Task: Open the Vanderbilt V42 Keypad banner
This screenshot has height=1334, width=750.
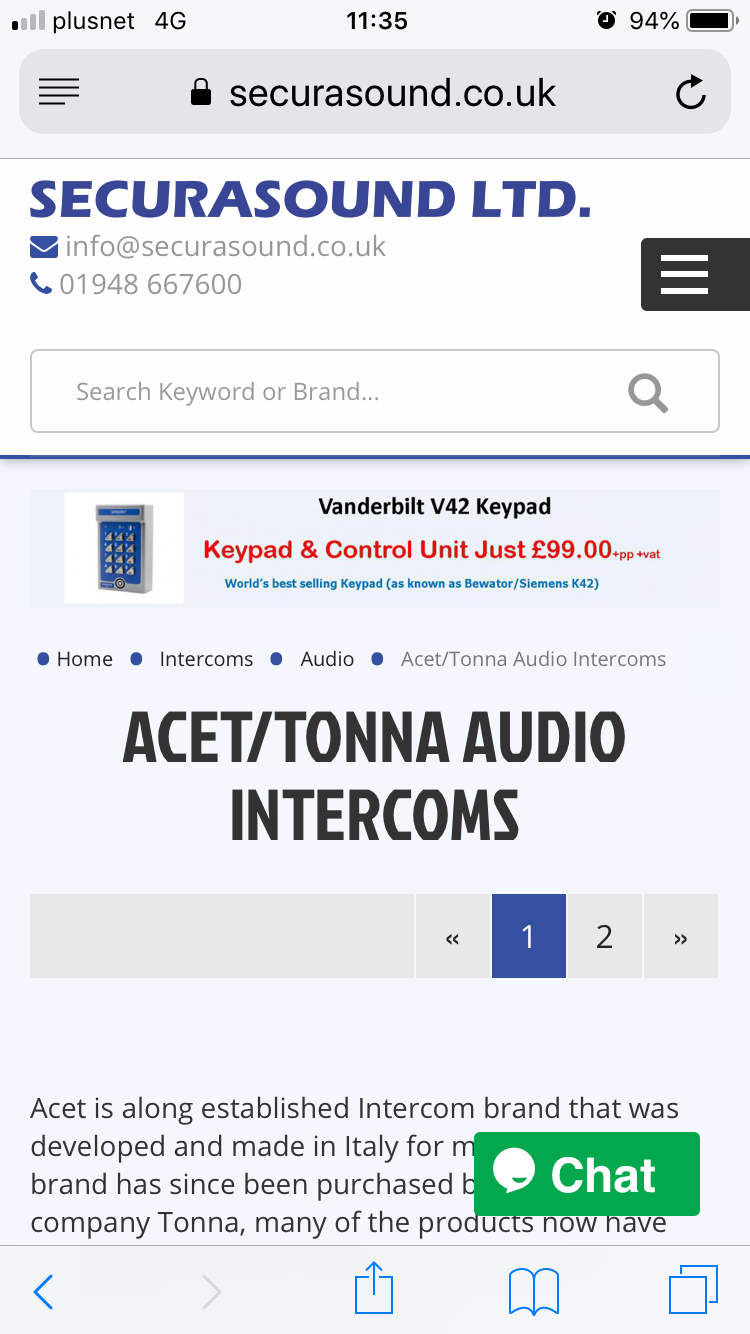Action: 375,549
